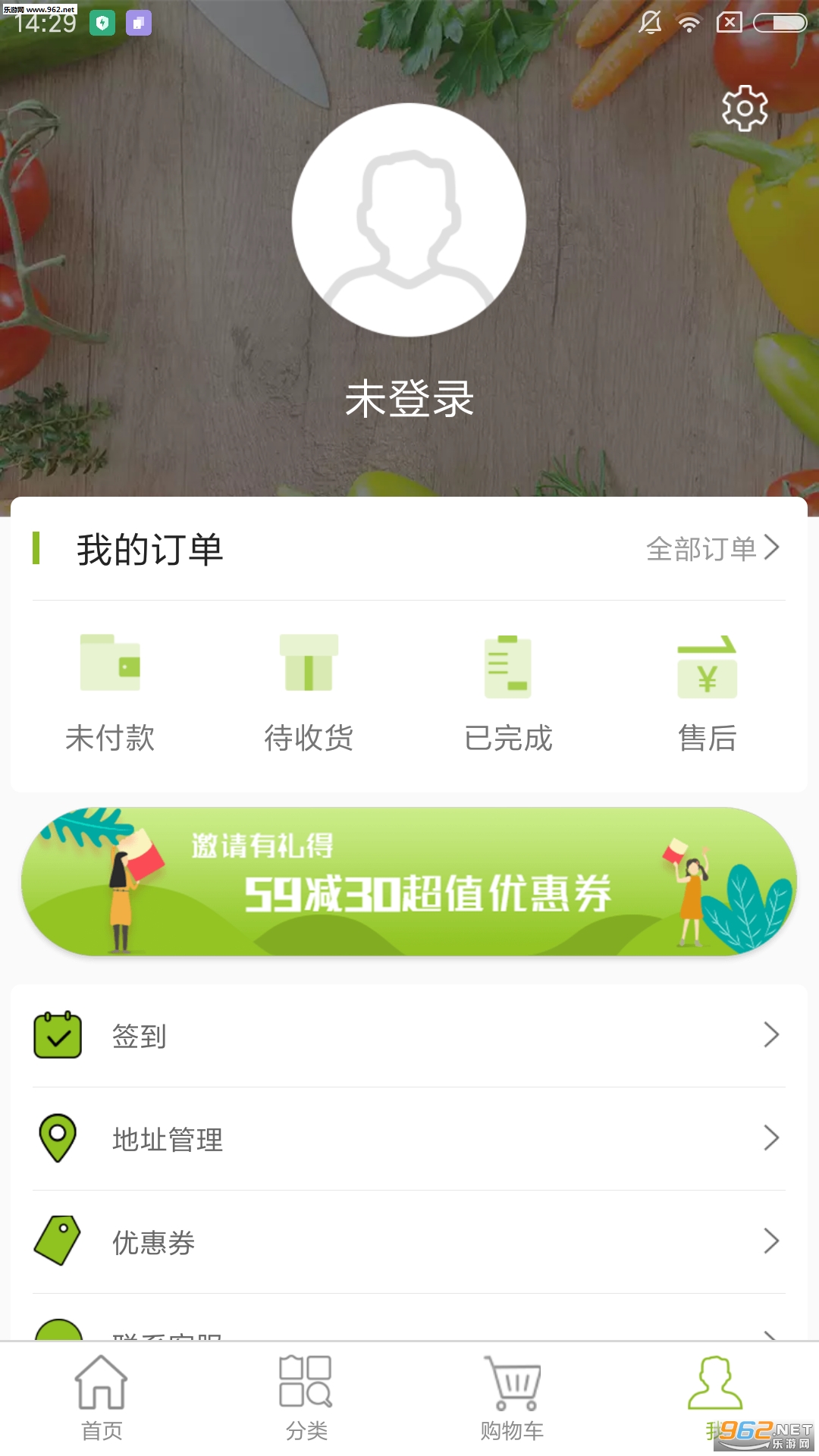Open the 优惠券 coupons row
The width and height of the screenshot is (819, 1456).
[409, 1241]
